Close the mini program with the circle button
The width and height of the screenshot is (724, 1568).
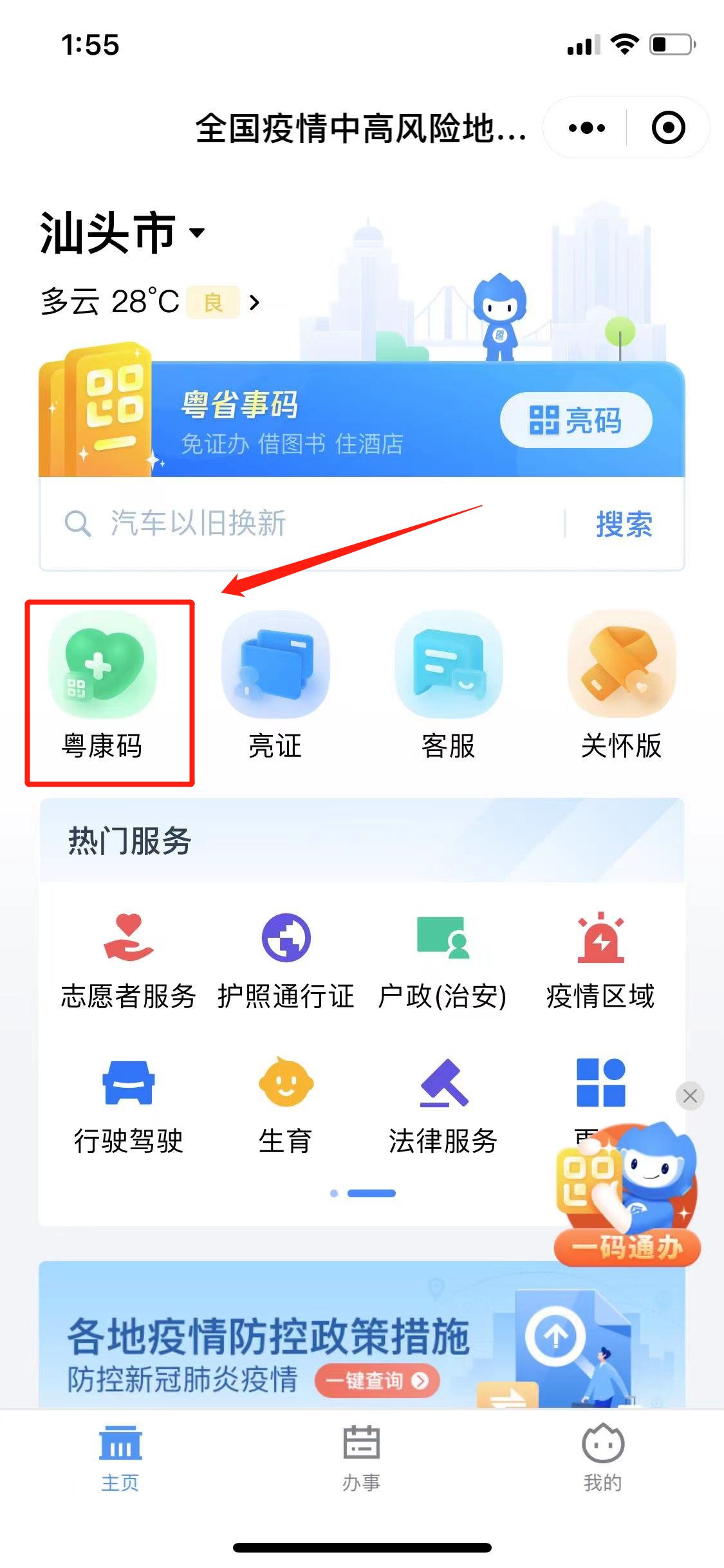point(668,128)
